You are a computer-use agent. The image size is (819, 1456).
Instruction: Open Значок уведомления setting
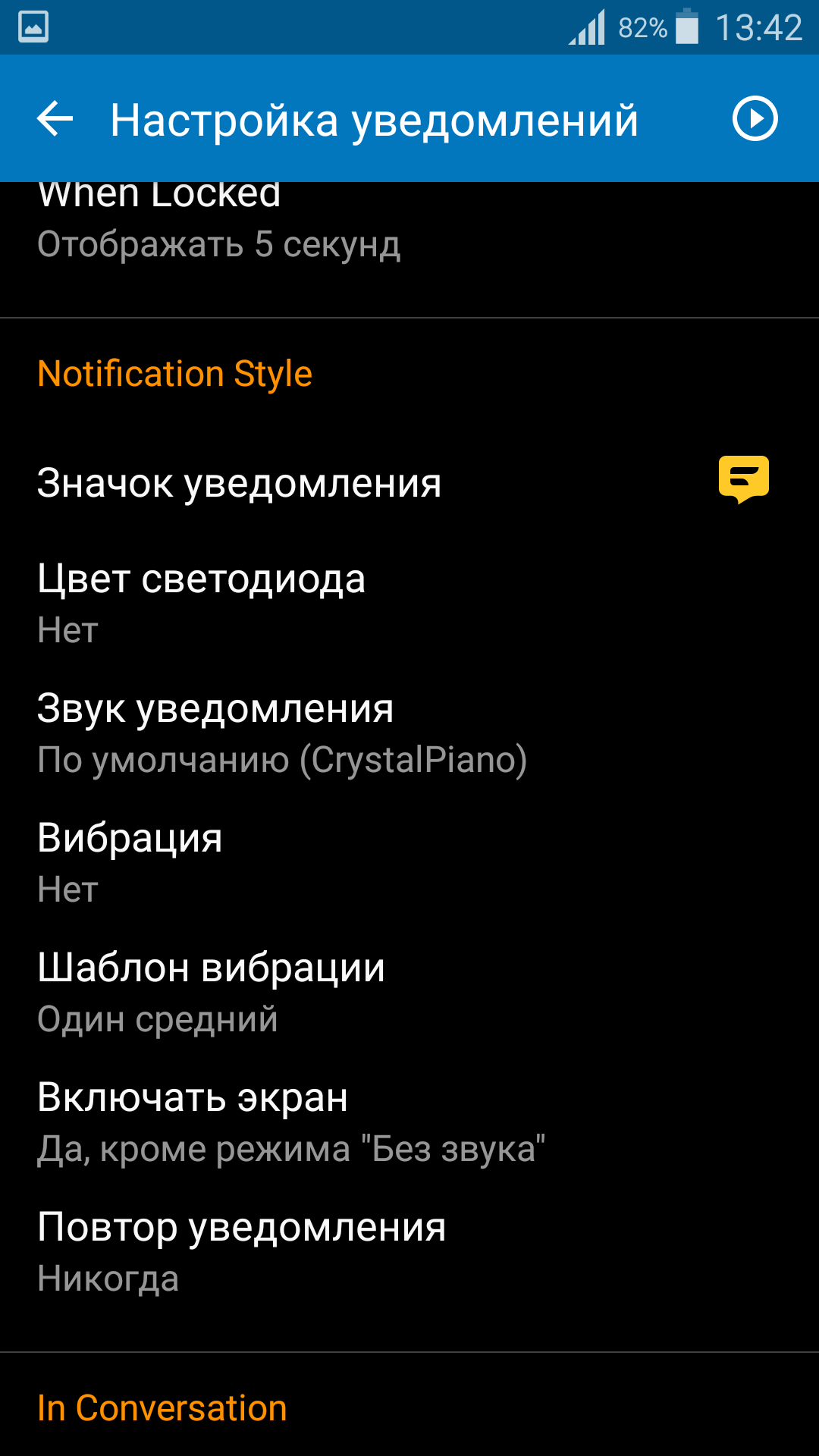pyautogui.click(x=409, y=482)
